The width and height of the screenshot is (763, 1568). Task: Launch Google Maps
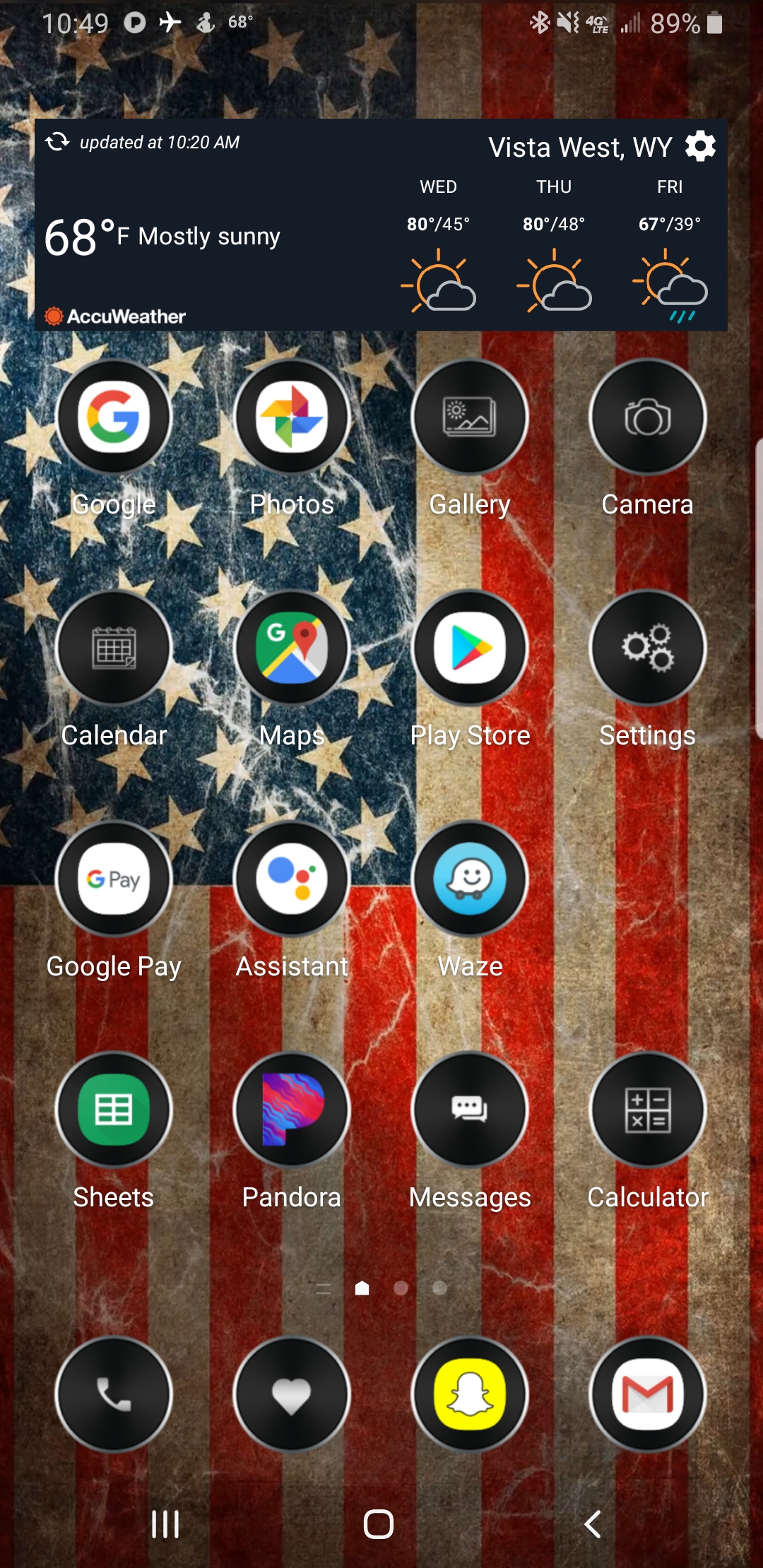[292, 648]
